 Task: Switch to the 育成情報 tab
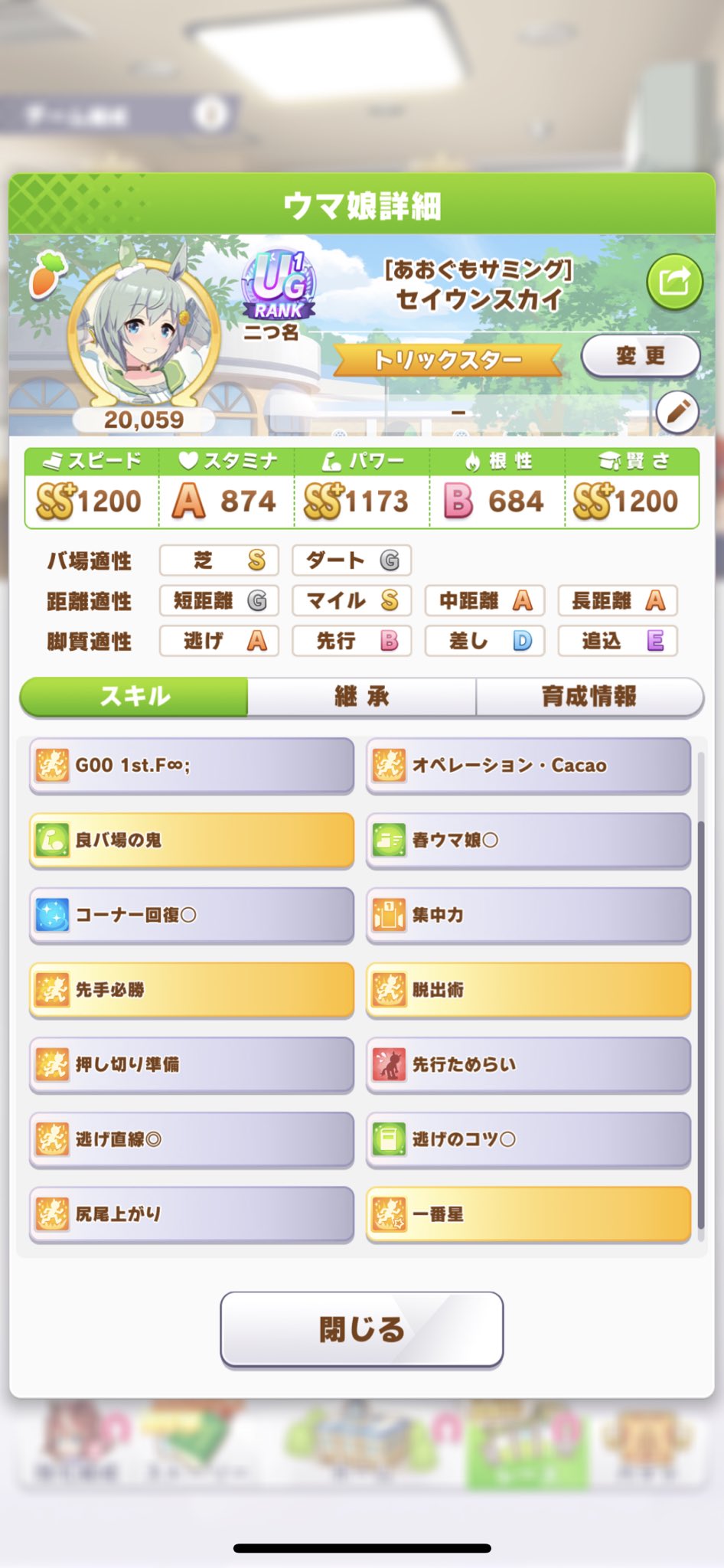pyautogui.click(x=589, y=696)
